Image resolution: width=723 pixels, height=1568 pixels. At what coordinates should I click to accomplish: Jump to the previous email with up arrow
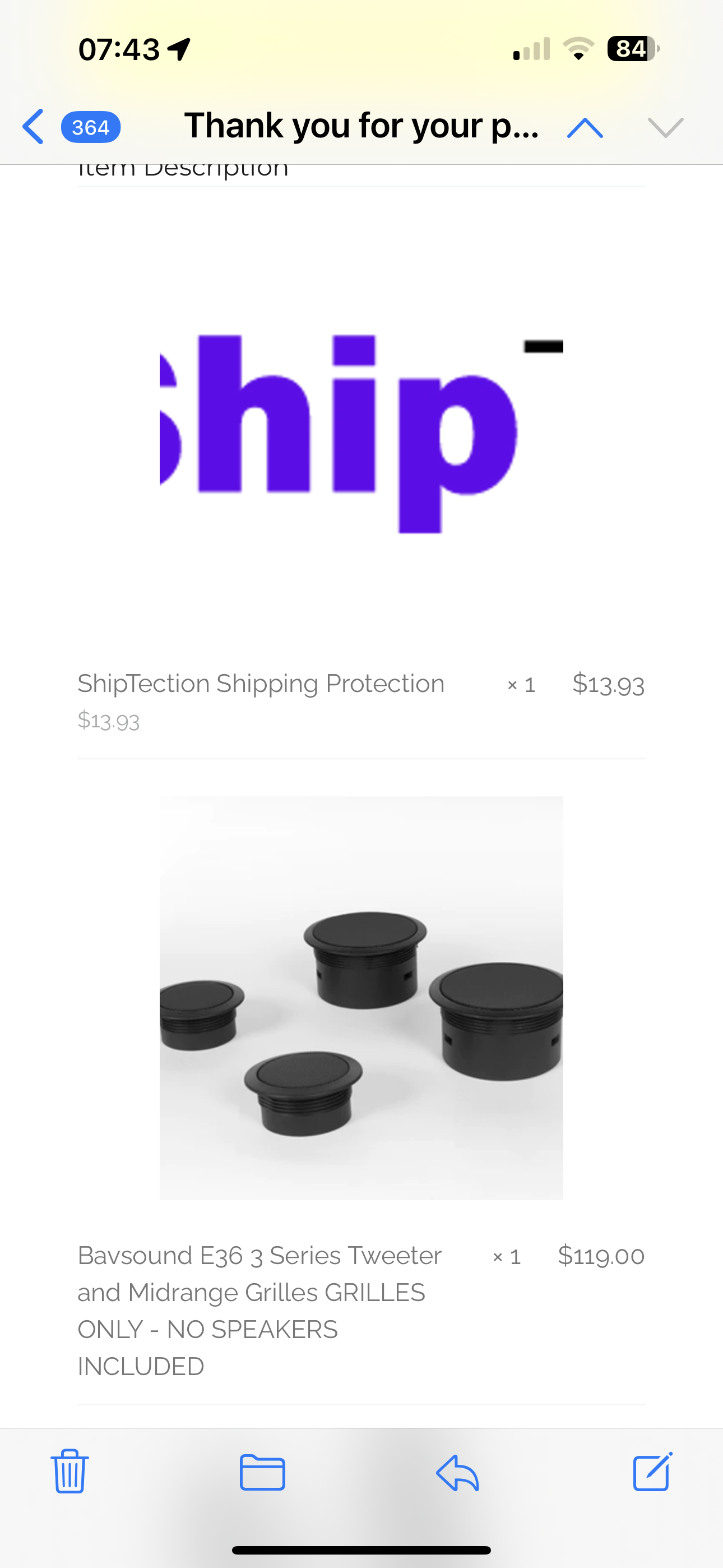(x=585, y=127)
